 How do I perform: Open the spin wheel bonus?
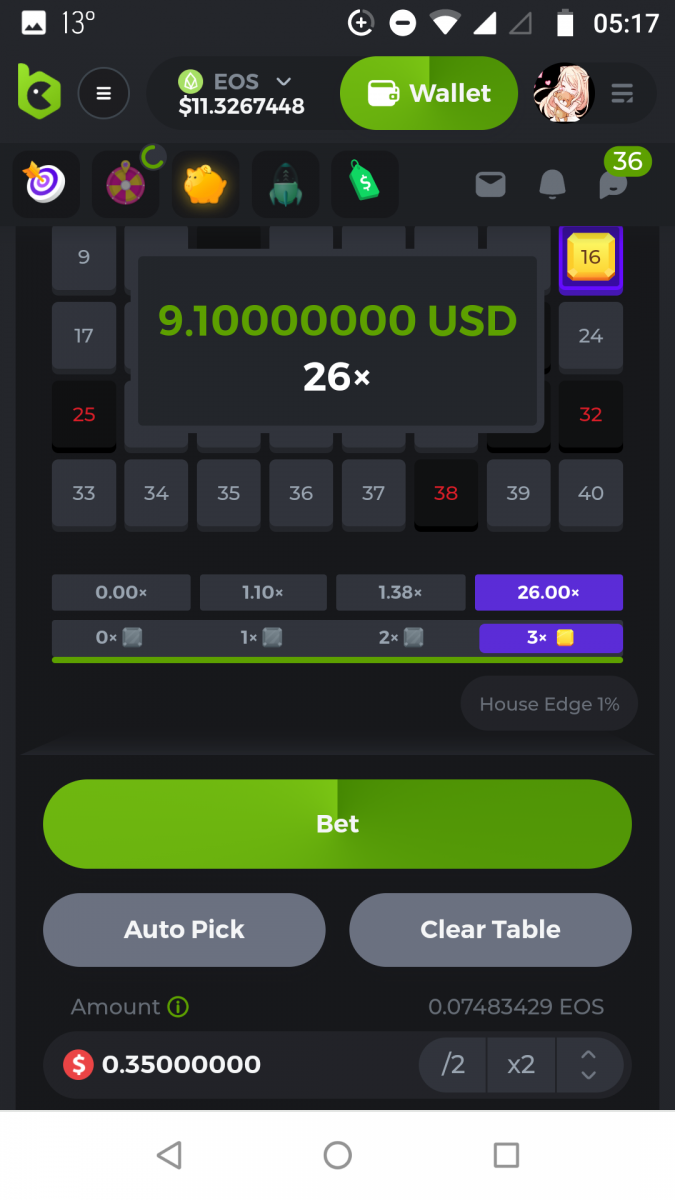pyautogui.click(x=126, y=184)
